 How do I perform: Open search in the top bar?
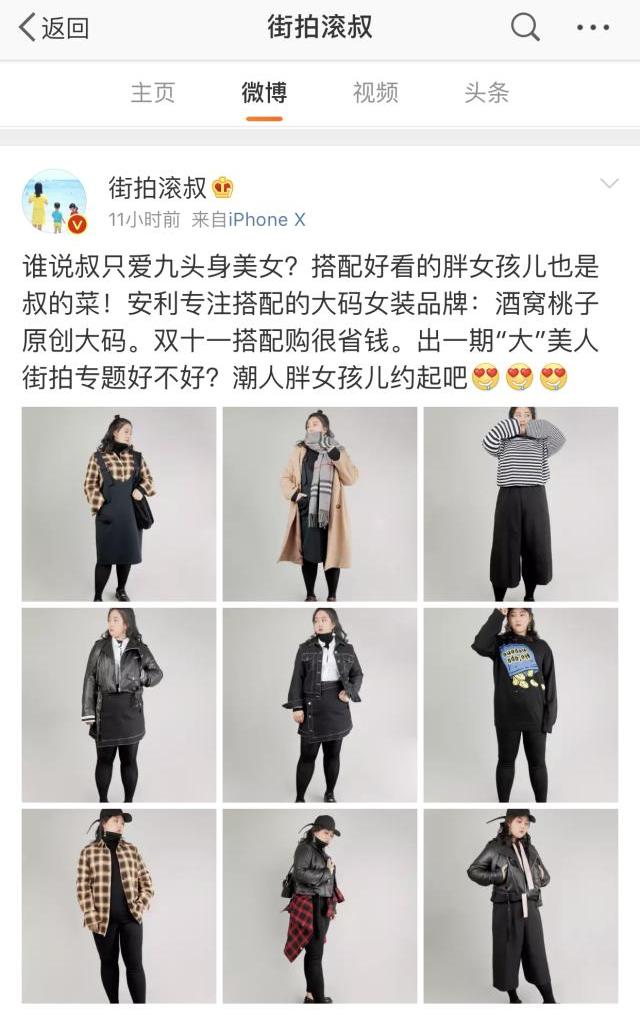[525, 27]
